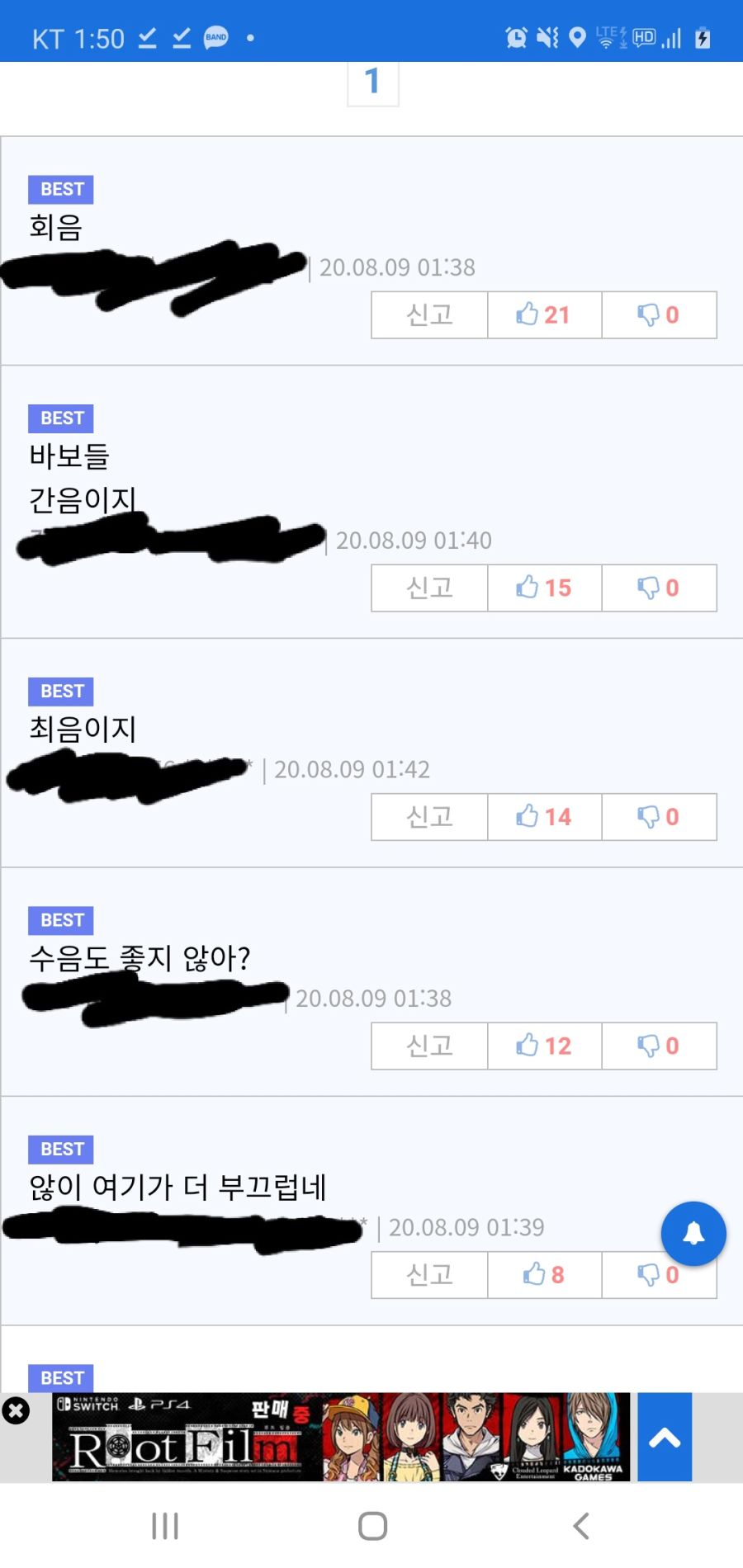This screenshot has width=743, height=1568.
Task: Close the ad banner with X
Action: (17, 1412)
